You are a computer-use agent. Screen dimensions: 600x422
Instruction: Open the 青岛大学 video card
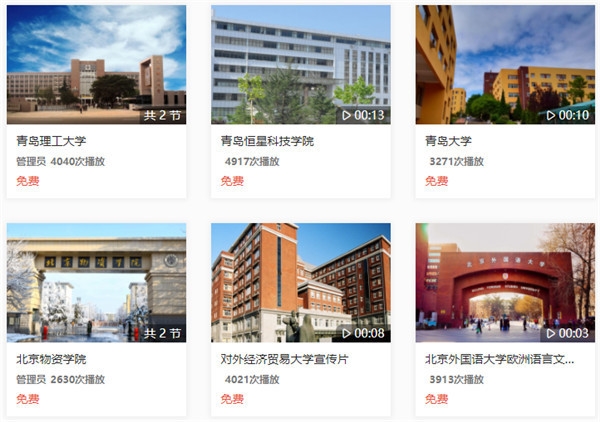tap(505, 65)
